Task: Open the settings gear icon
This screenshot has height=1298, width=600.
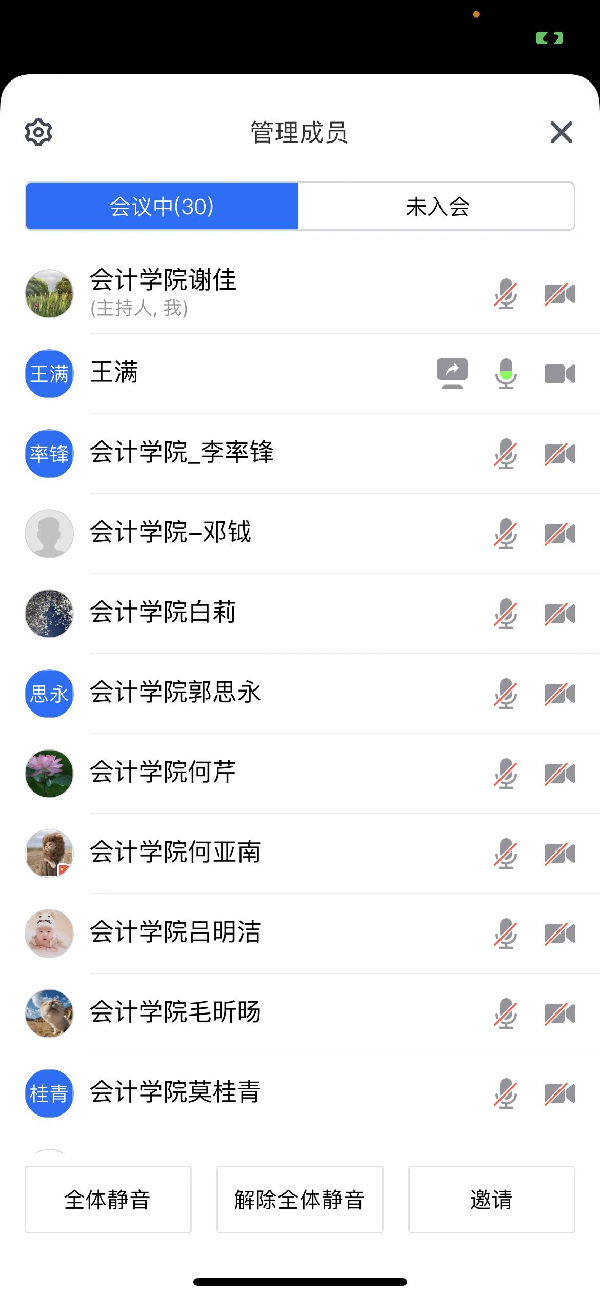Action: (38, 132)
